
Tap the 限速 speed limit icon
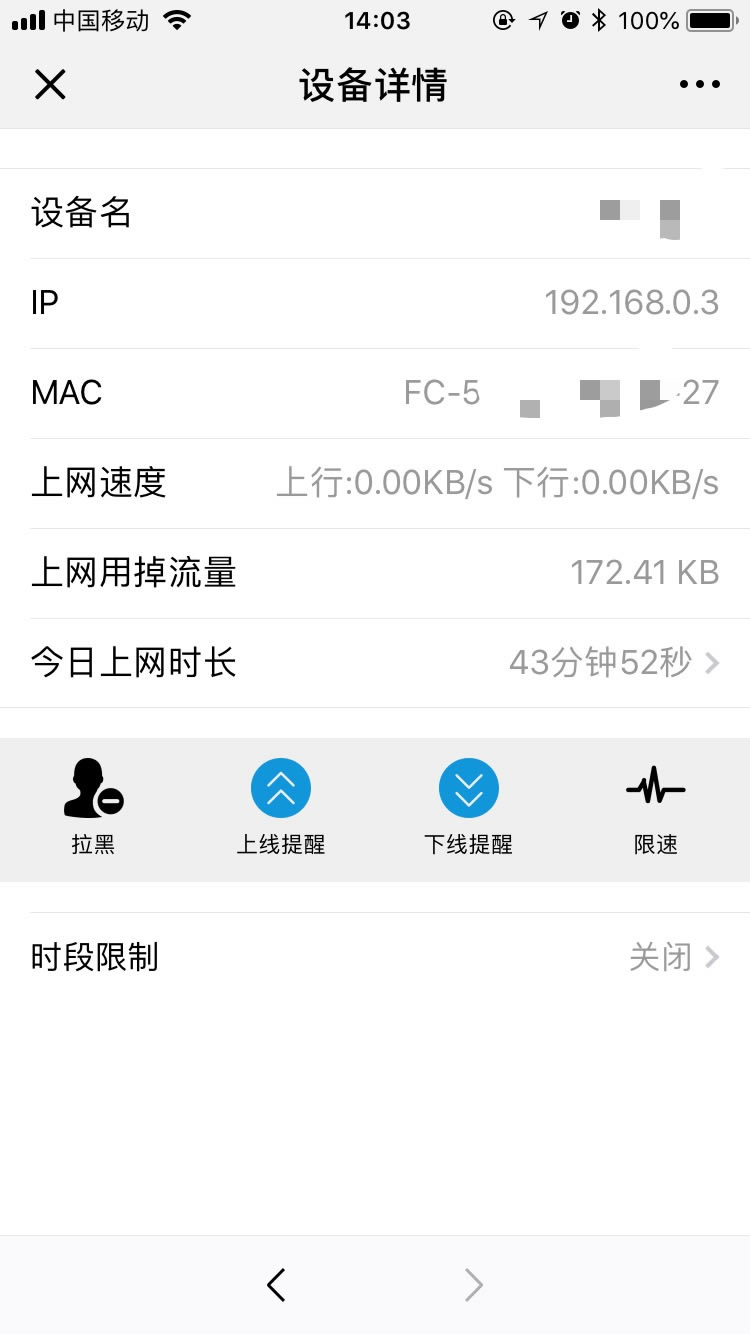(655, 789)
